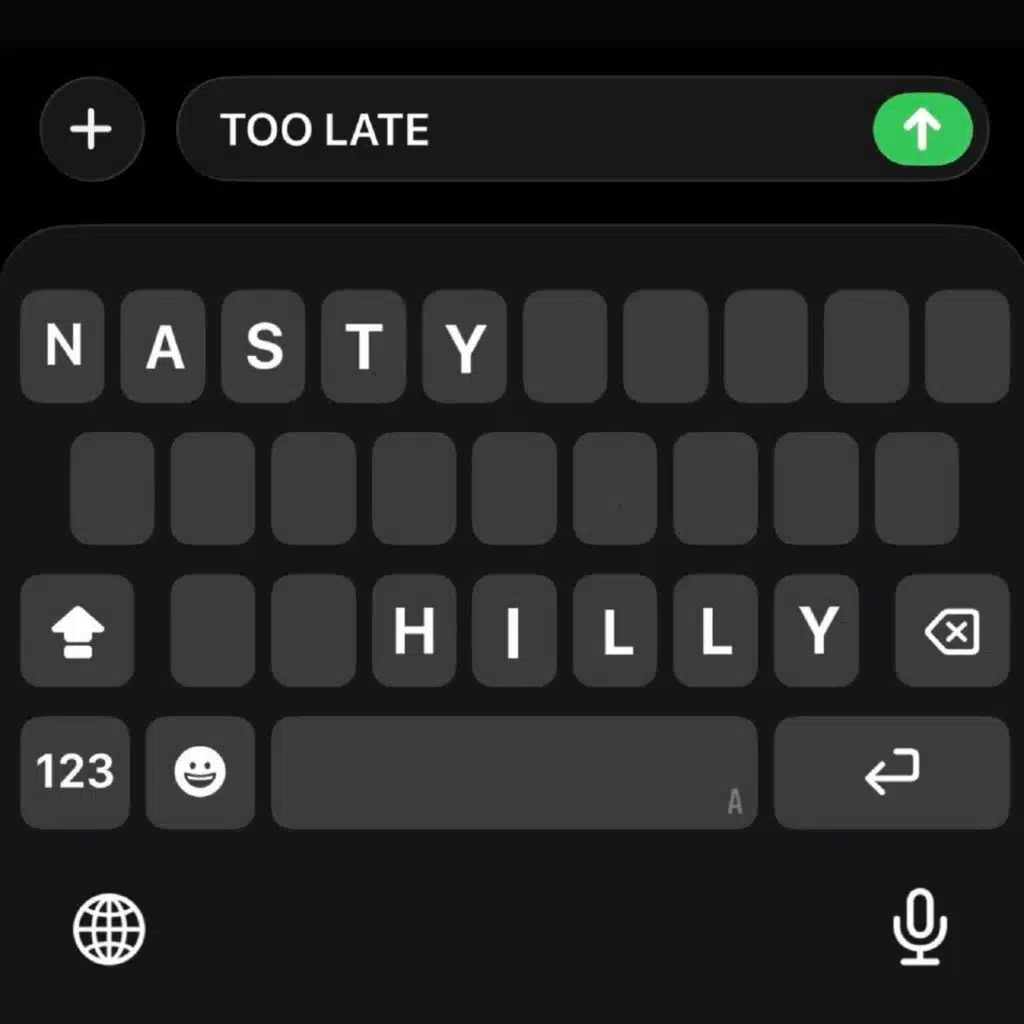Tap the space bar

coord(515,773)
